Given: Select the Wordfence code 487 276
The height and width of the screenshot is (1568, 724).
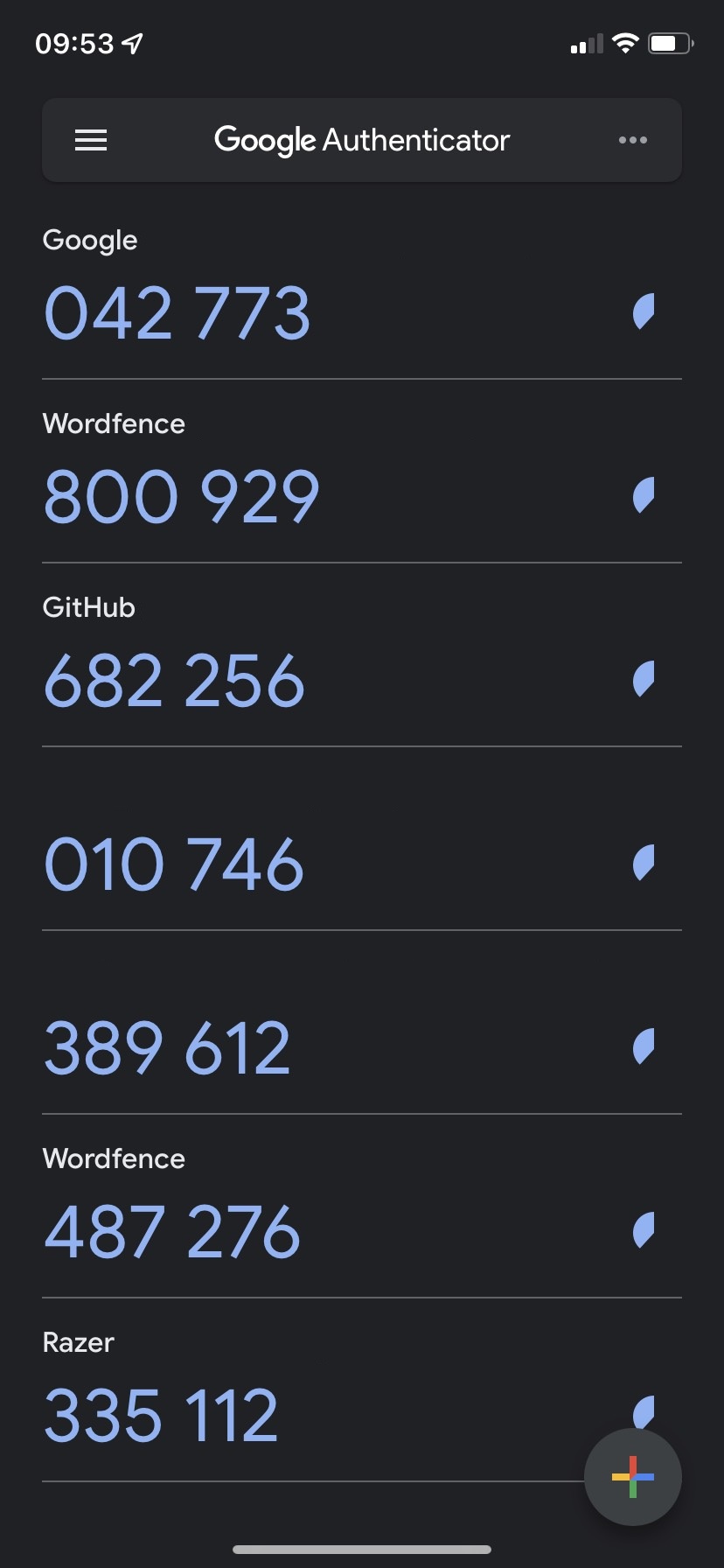Looking at the screenshot, I should 171,1231.
